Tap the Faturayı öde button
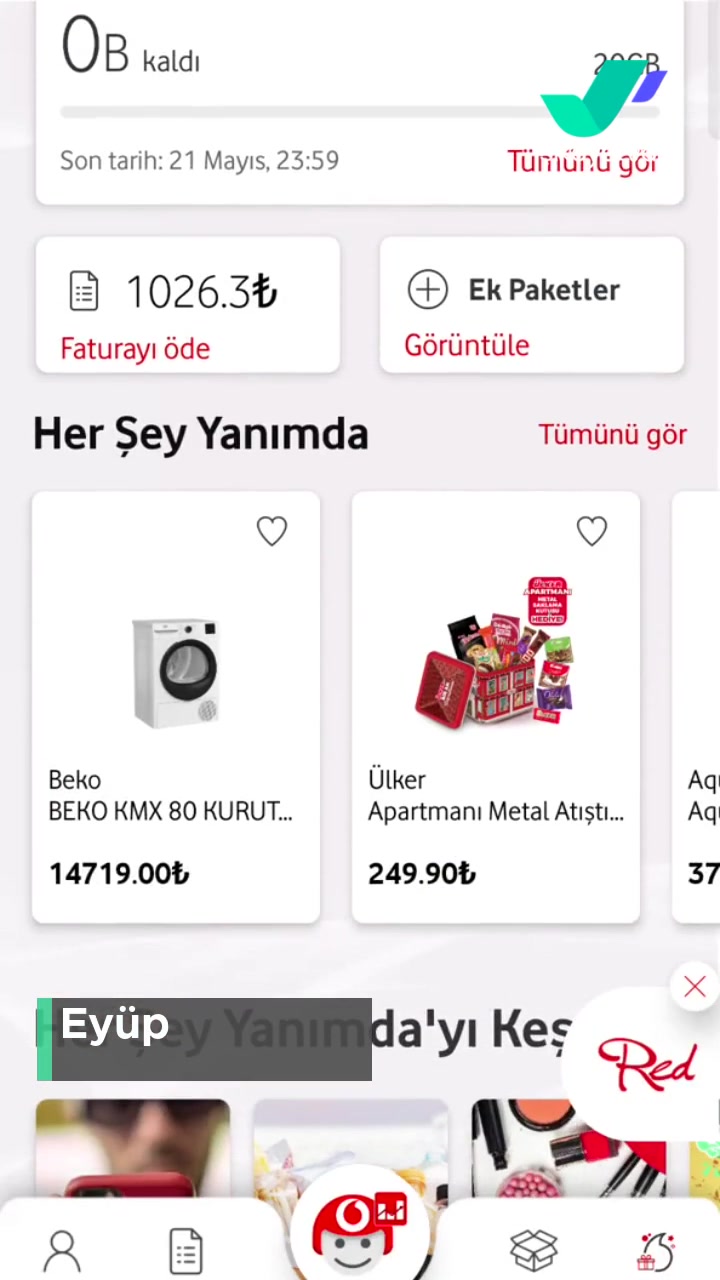 pyautogui.click(x=135, y=348)
